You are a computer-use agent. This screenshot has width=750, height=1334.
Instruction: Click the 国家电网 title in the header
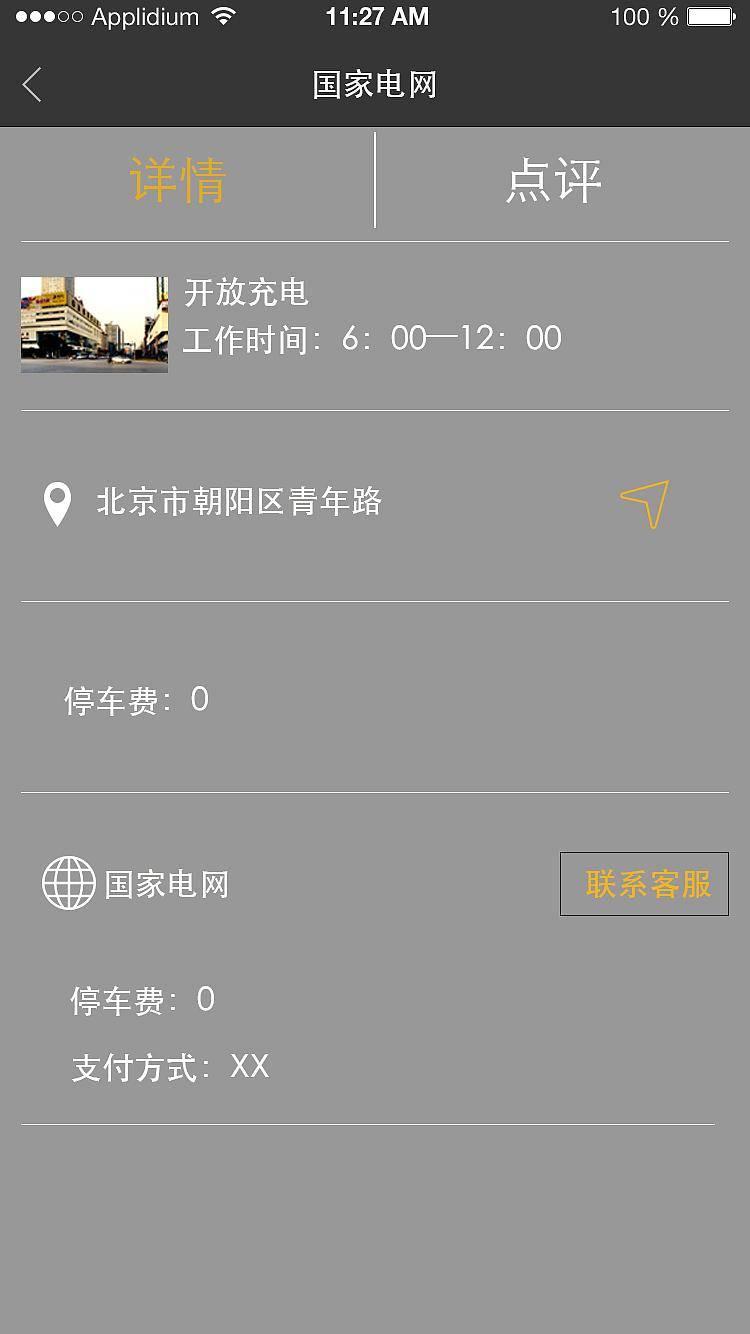tap(375, 85)
